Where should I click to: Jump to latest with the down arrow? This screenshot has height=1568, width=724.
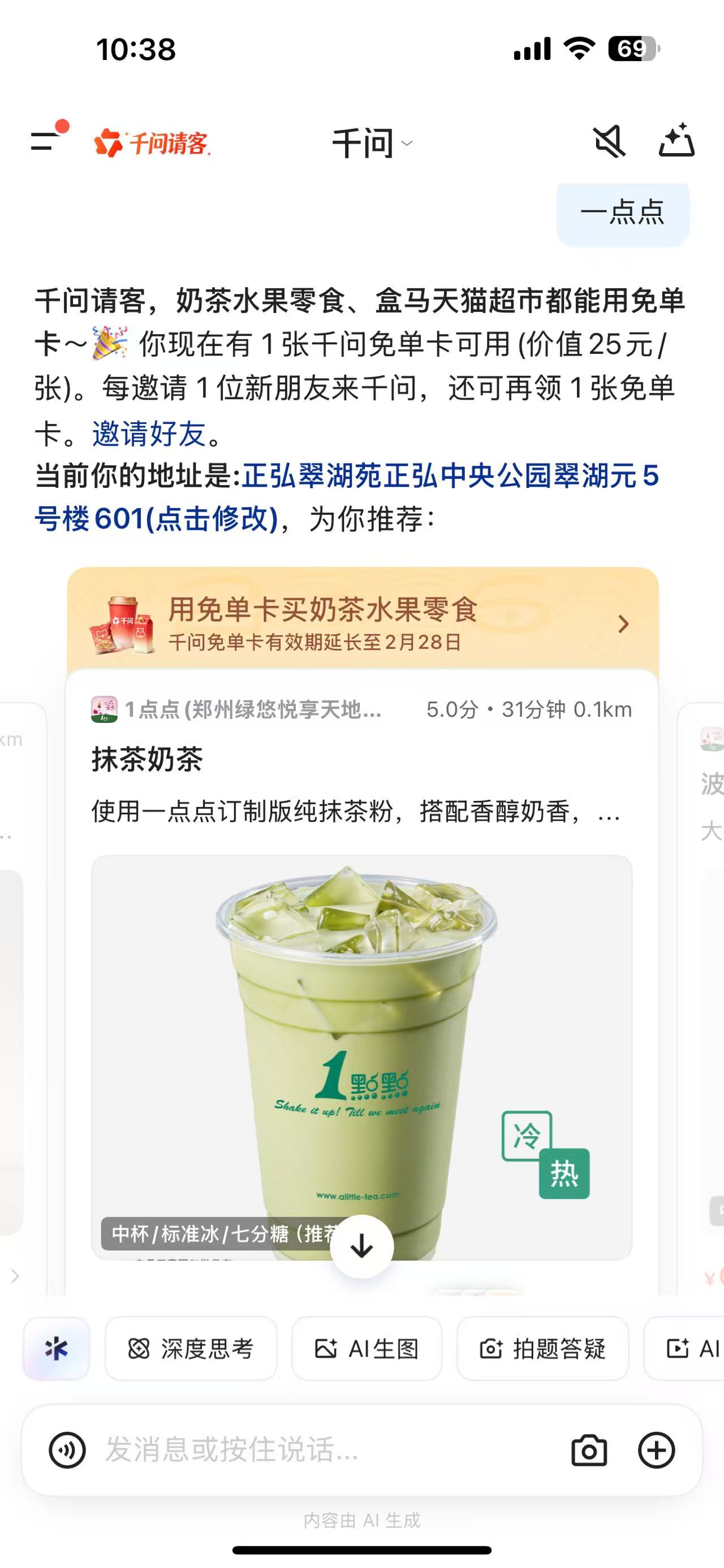click(x=361, y=1246)
